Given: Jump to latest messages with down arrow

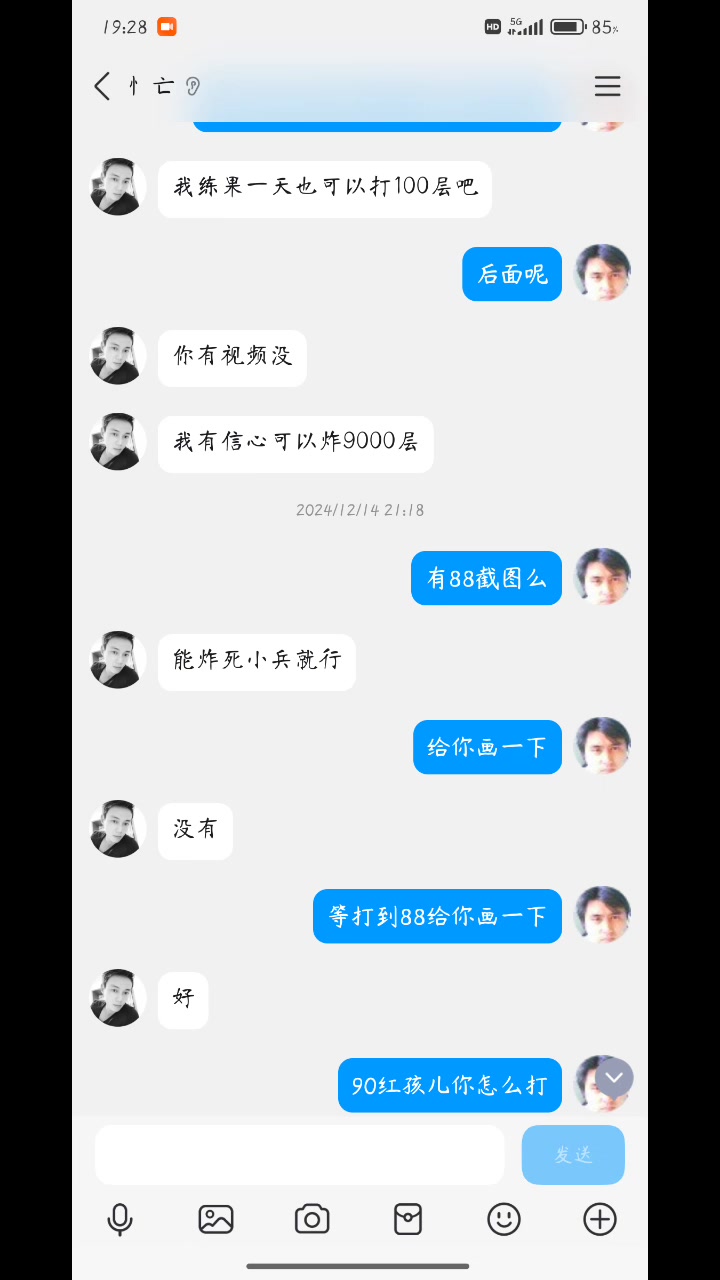Looking at the screenshot, I should click(x=614, y=1078).
